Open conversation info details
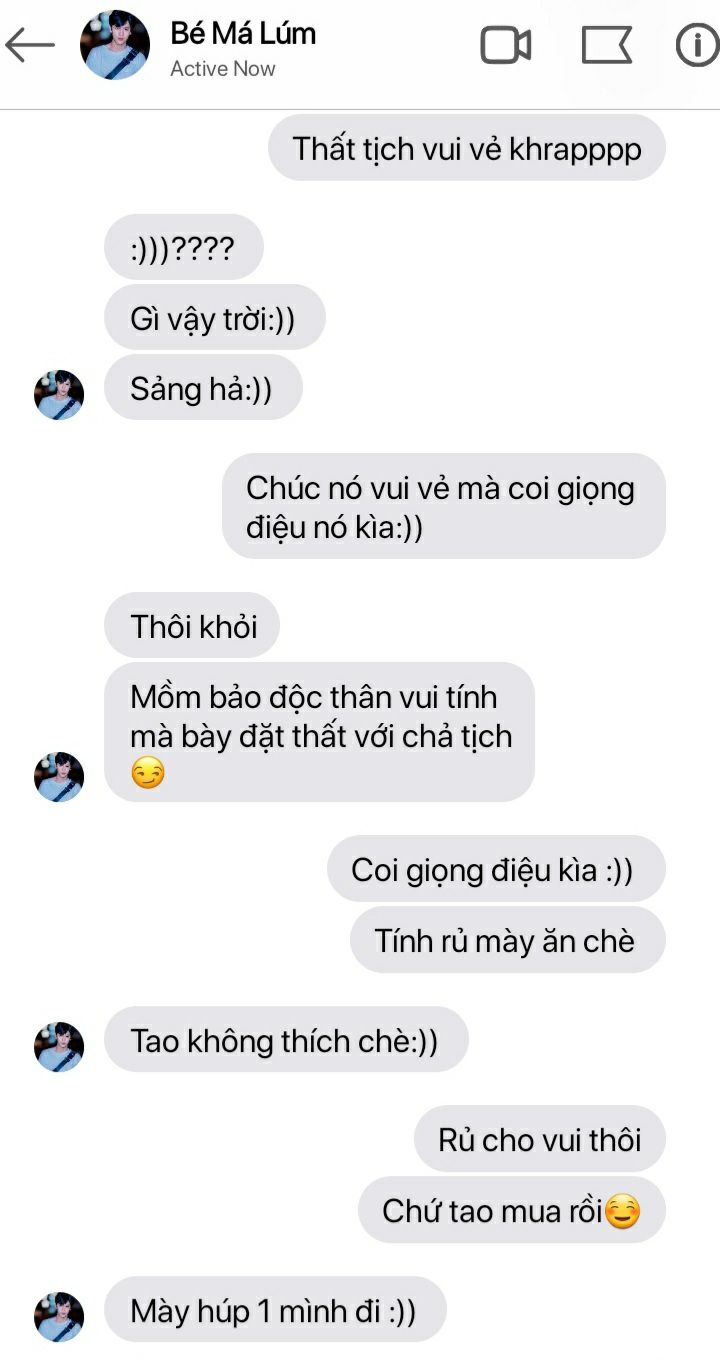This screenshot has height=1360, width=720. click(698, 45)
